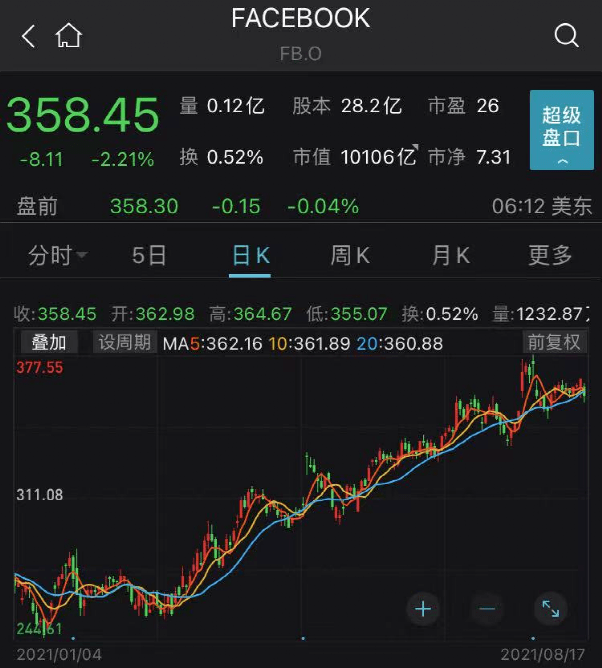
Task: Switch to the 月K tab
Action: pos(450,255)
